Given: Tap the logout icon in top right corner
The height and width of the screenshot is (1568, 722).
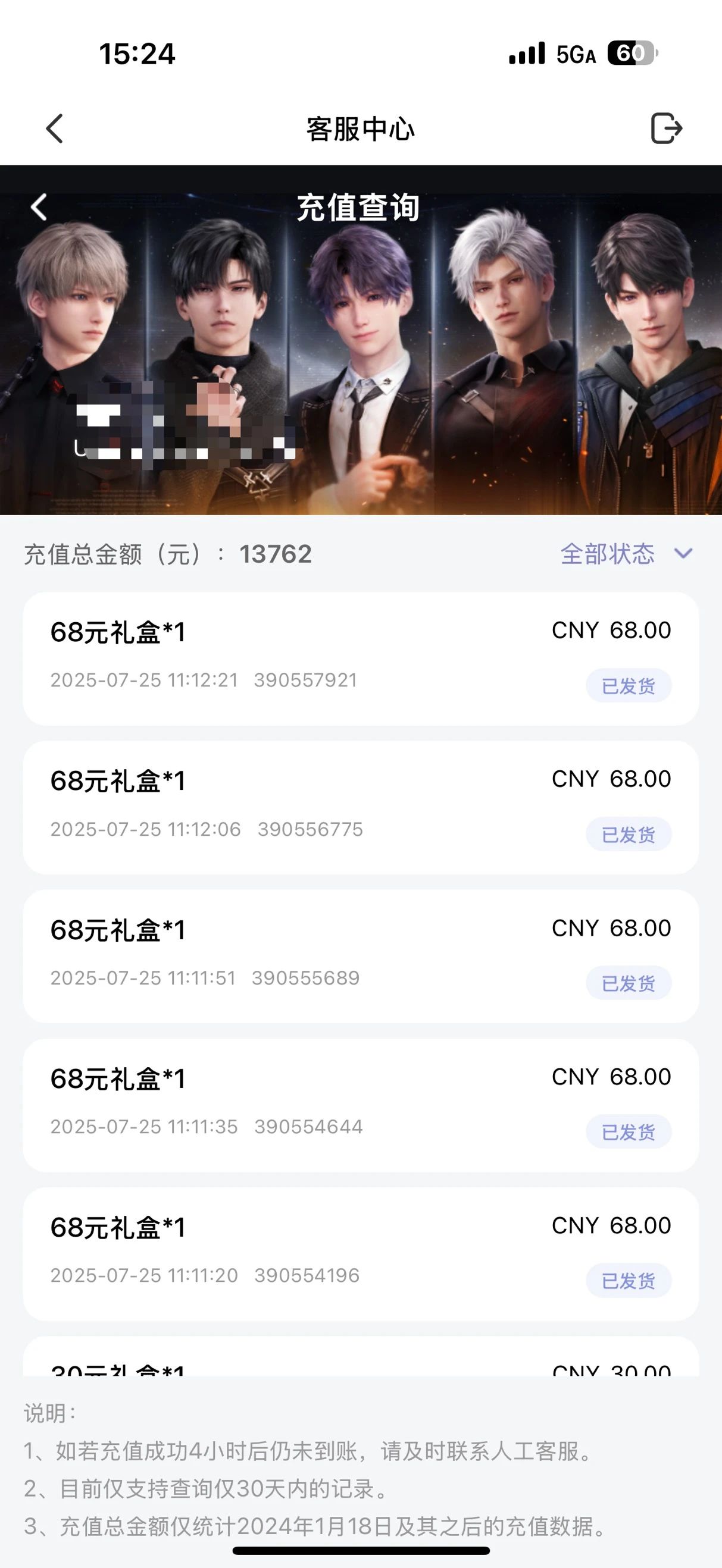Looking at the screenshot, I should (x=666, y=128).
